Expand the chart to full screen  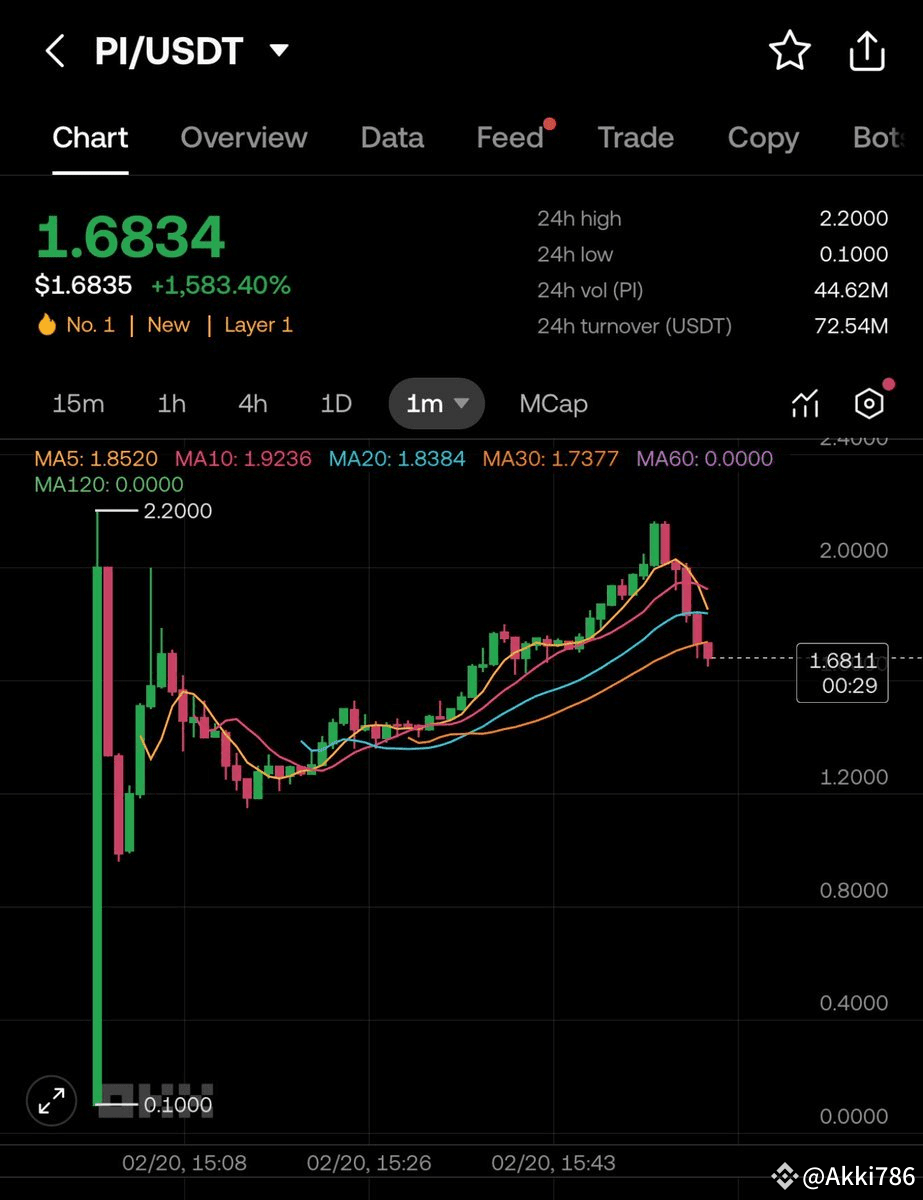[50, 1102]
